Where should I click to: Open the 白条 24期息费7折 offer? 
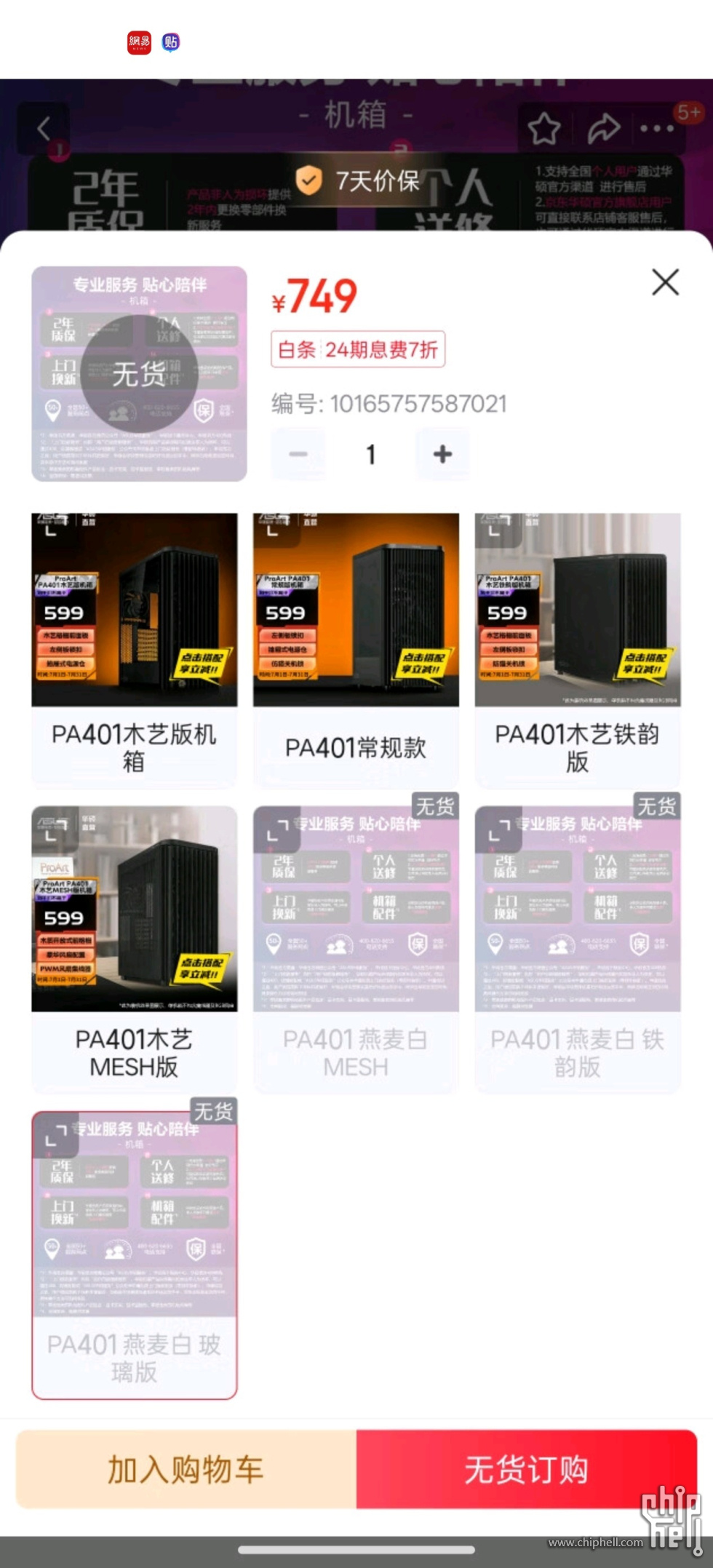(x=357, y=350)
